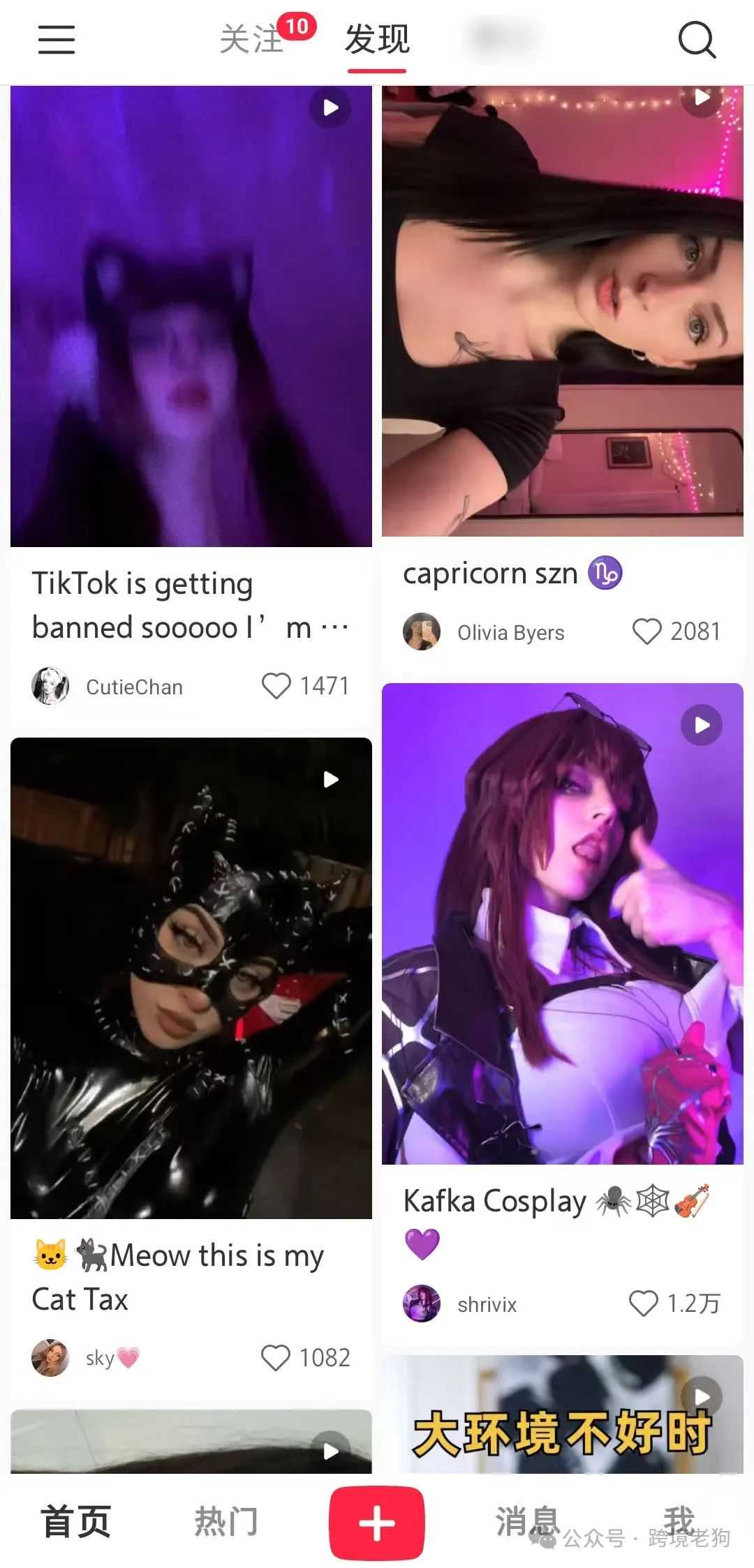Open the 我 profile tab
Screen dimensions: 754x1568
678,1518
